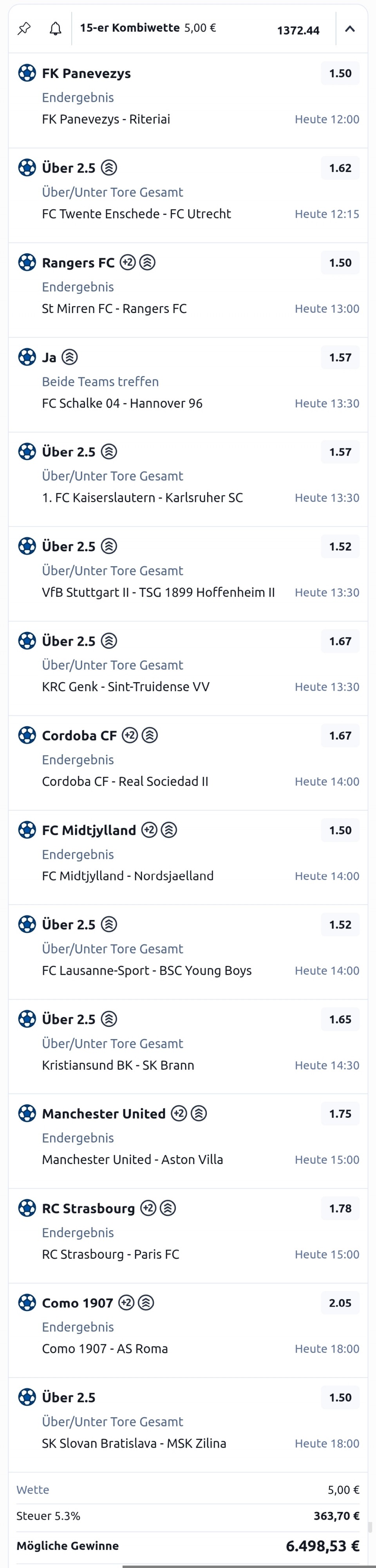
Task: Open the FK Panevezys - Riteriai match
Action: (106, 119)
